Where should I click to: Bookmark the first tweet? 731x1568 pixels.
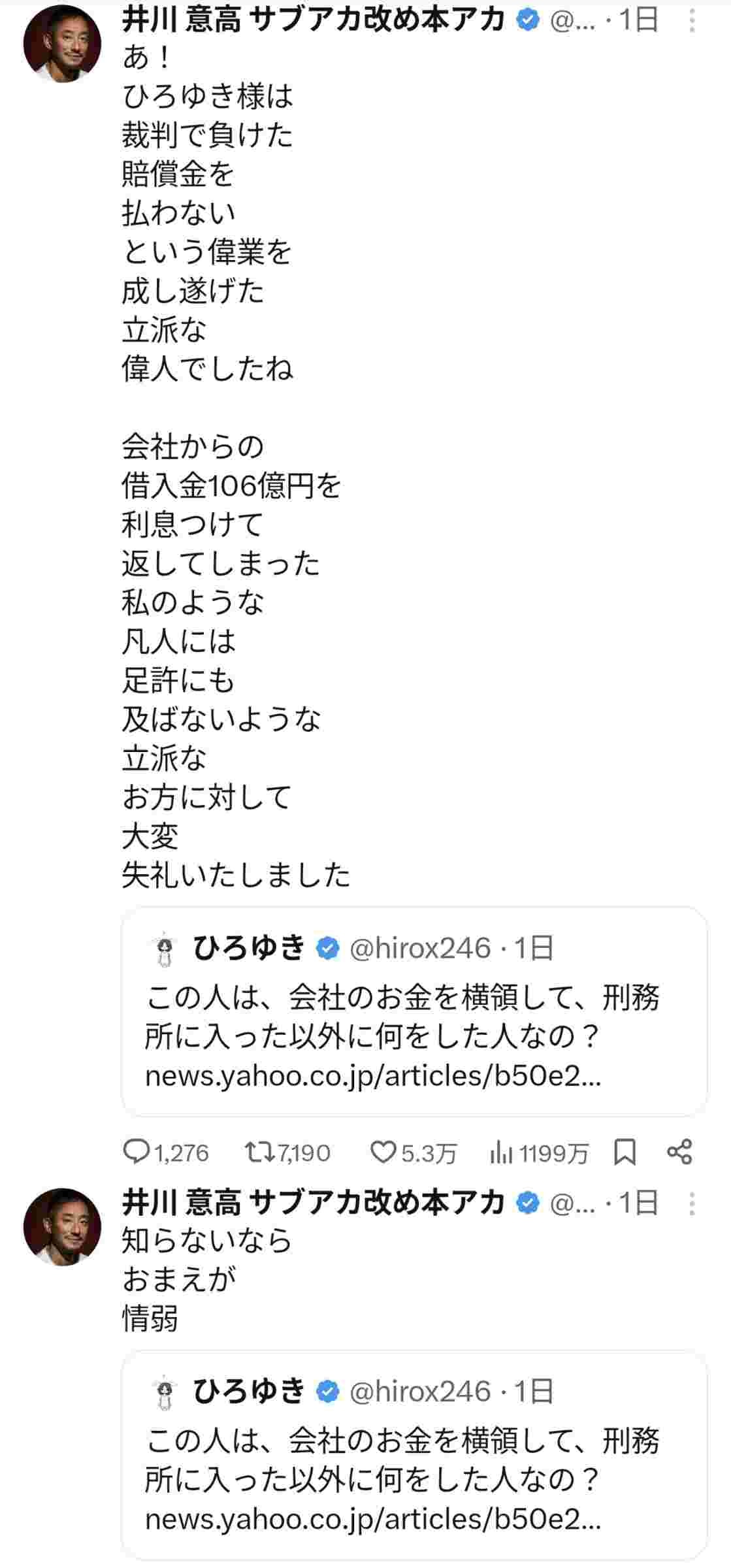[x=625, y=1152]
